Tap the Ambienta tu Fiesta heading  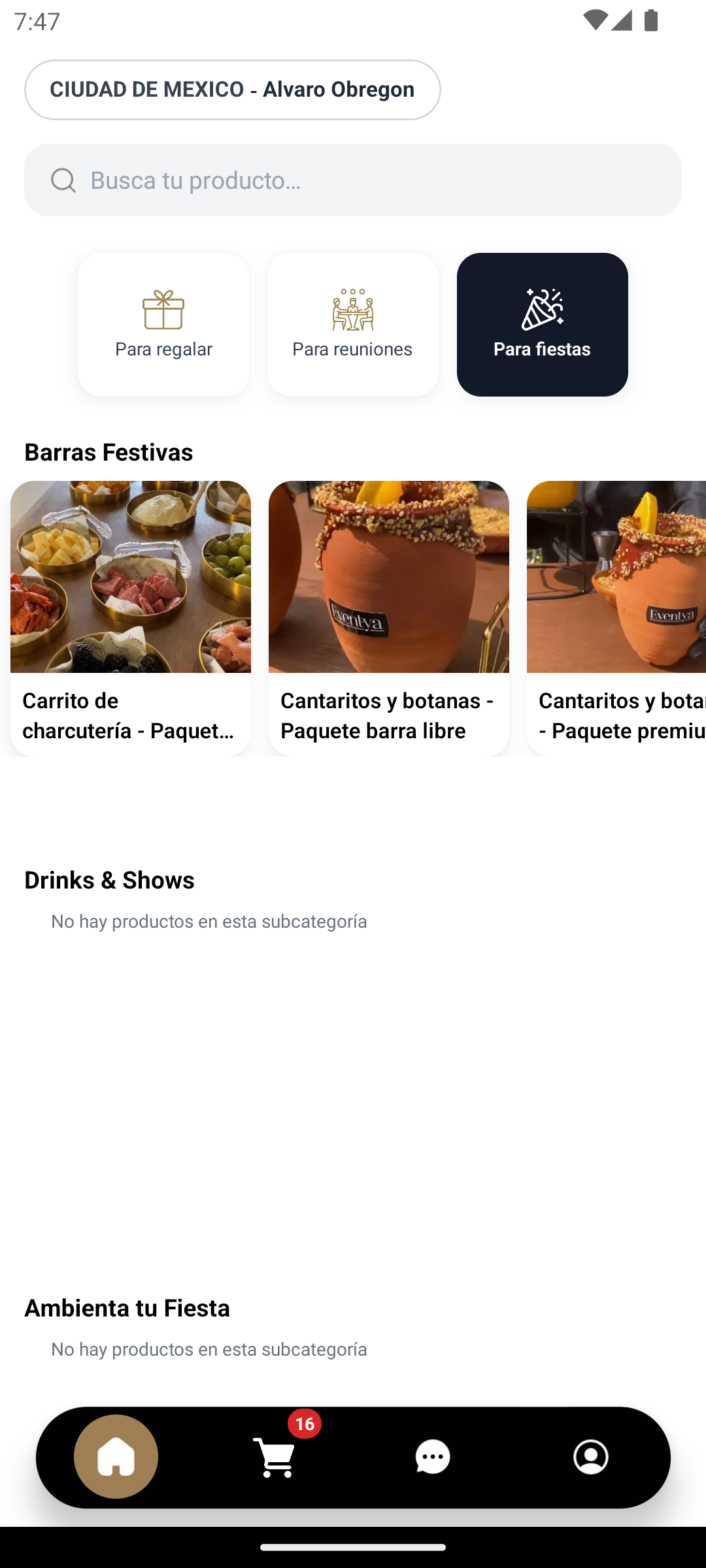coord(127,1309)
